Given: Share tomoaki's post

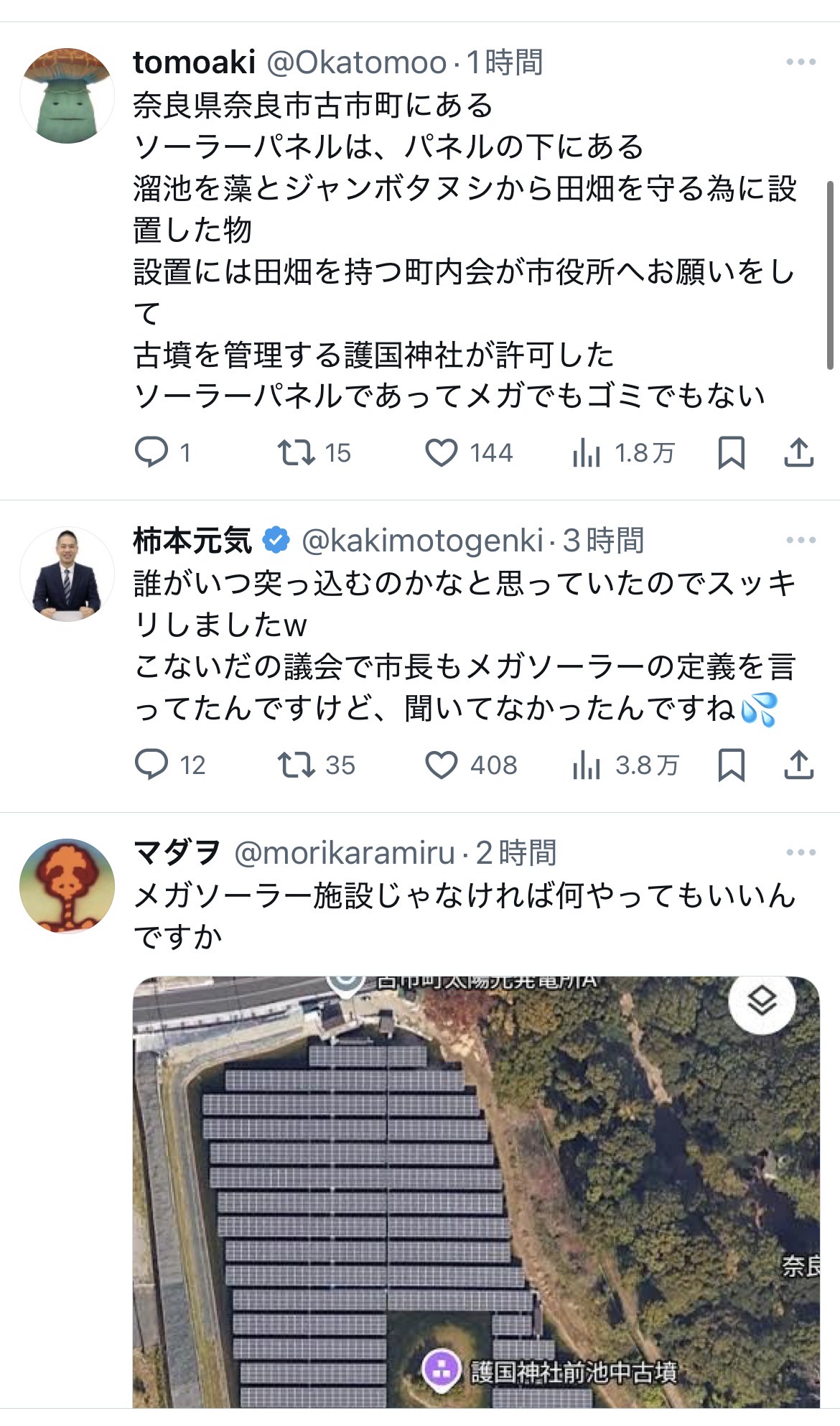Looking at the screenshot, I should click(798, 452).
